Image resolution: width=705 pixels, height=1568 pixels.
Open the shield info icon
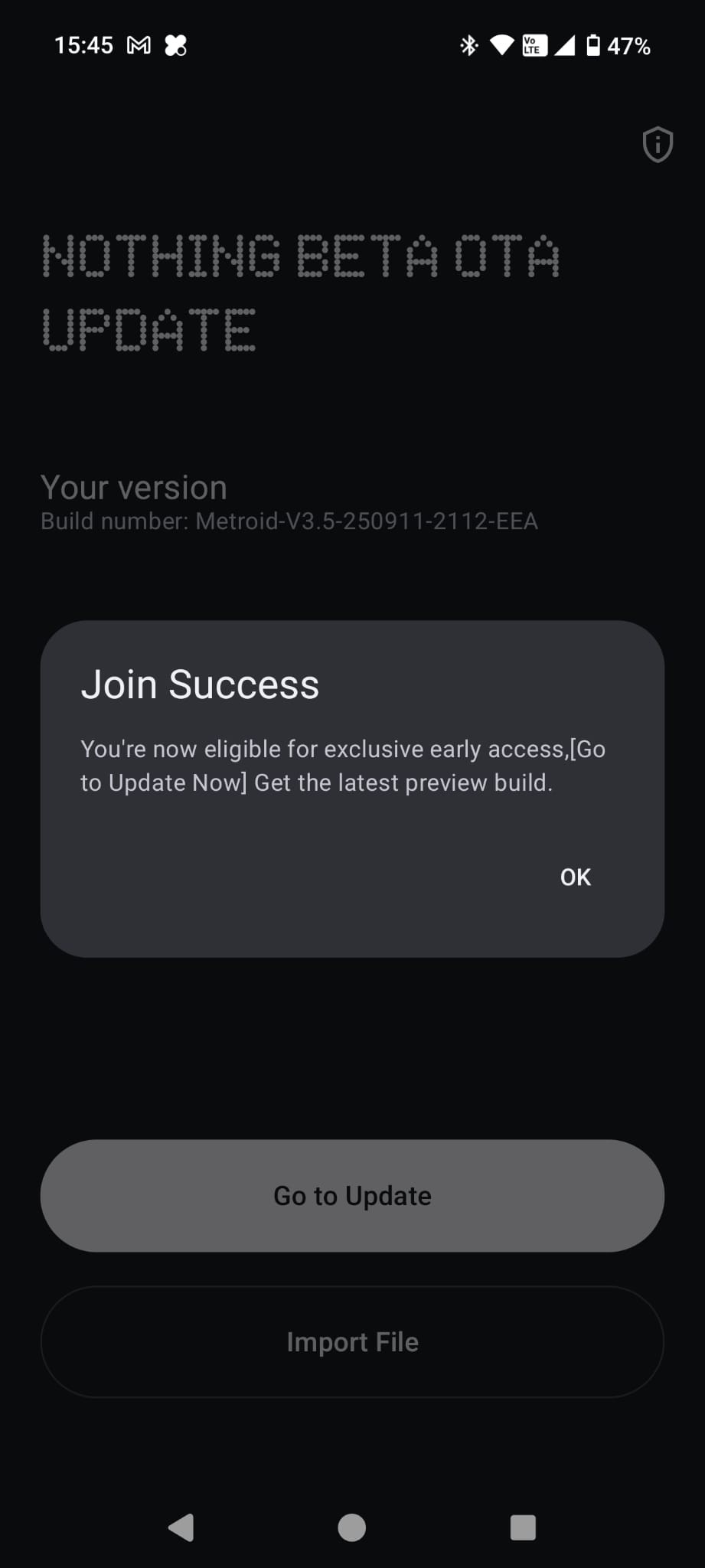[x=657, y=145]
